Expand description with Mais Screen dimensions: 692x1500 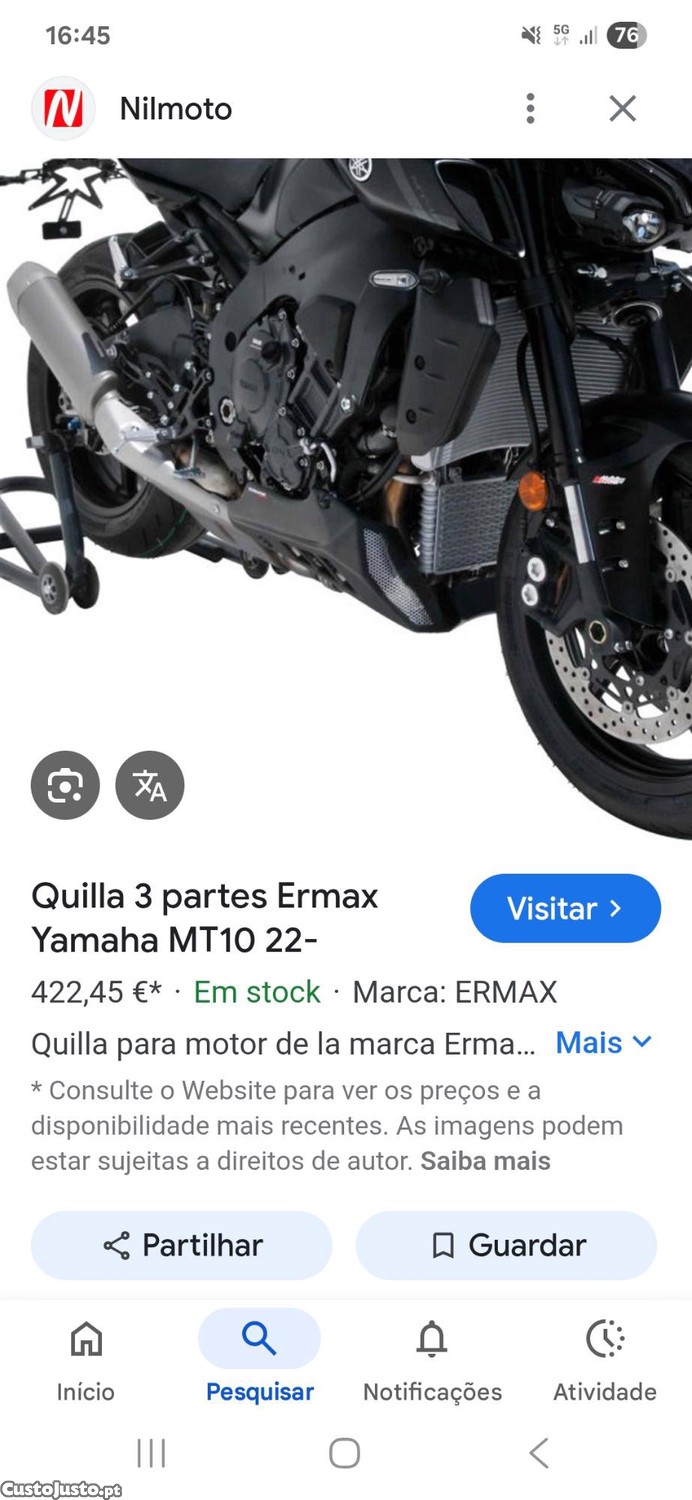click(x=604, y=1043)
